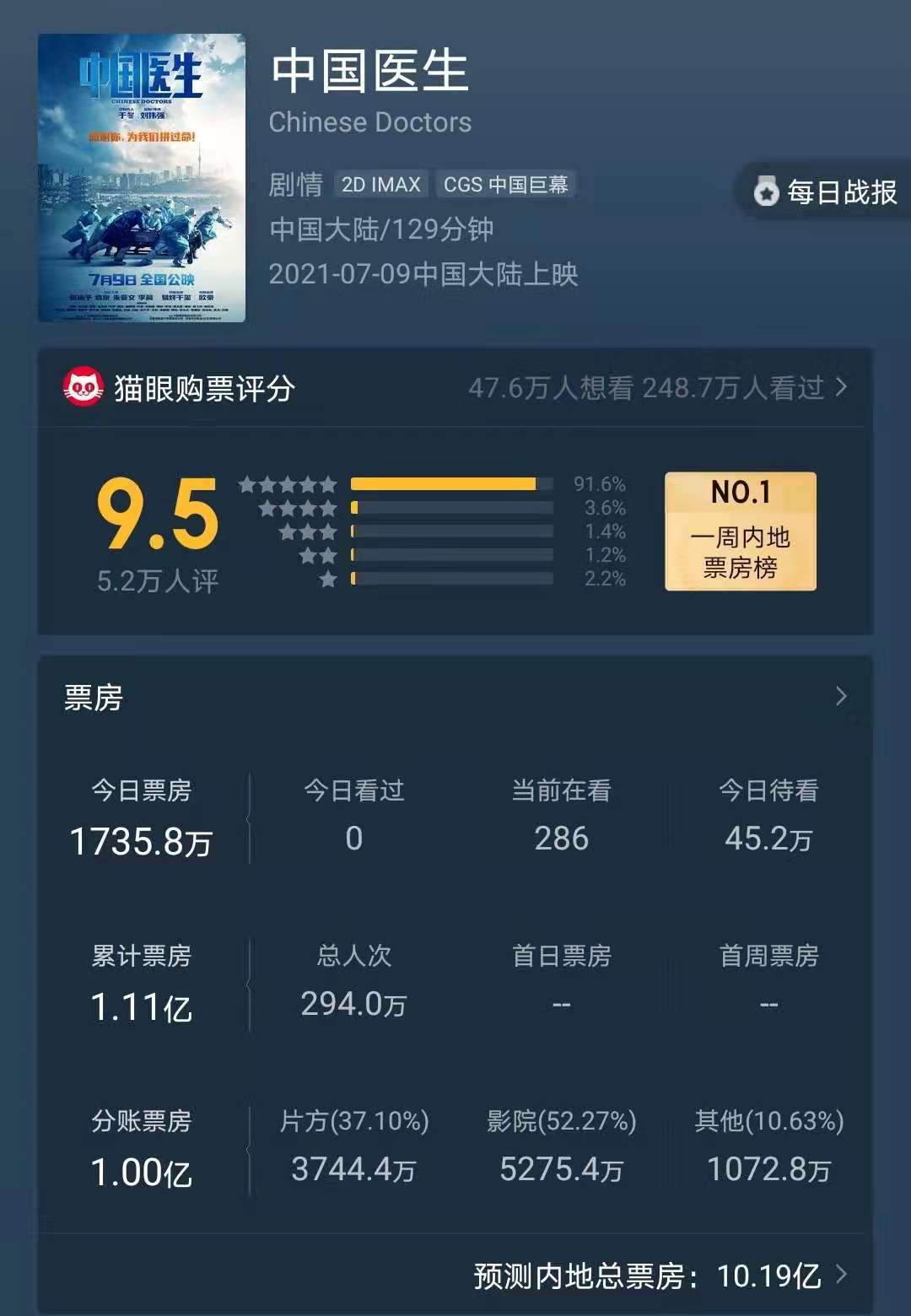View the 中国医生 movie poster
This screenshot has height=1316, width=911.
pos(142,178)
